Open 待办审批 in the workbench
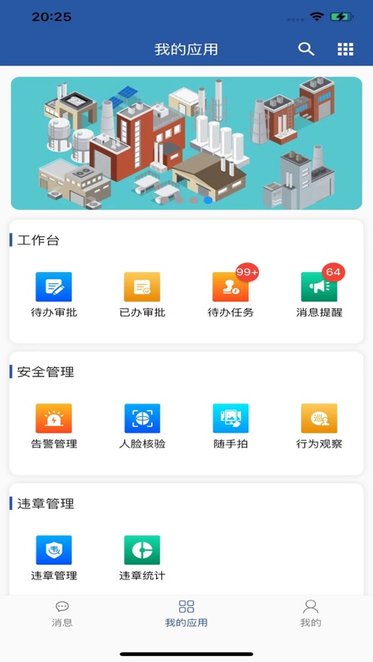Screen dimensions: 373x662 point(54,295)
